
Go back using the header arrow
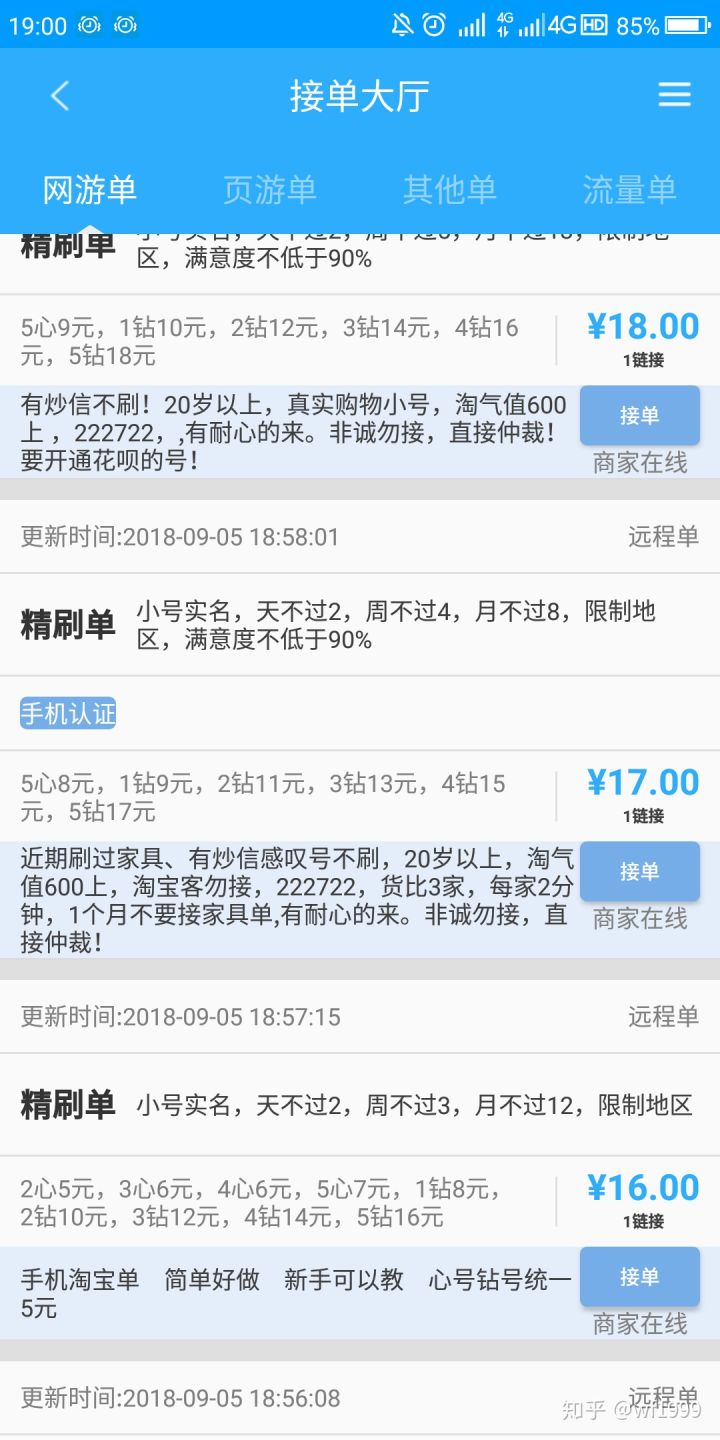60,96
